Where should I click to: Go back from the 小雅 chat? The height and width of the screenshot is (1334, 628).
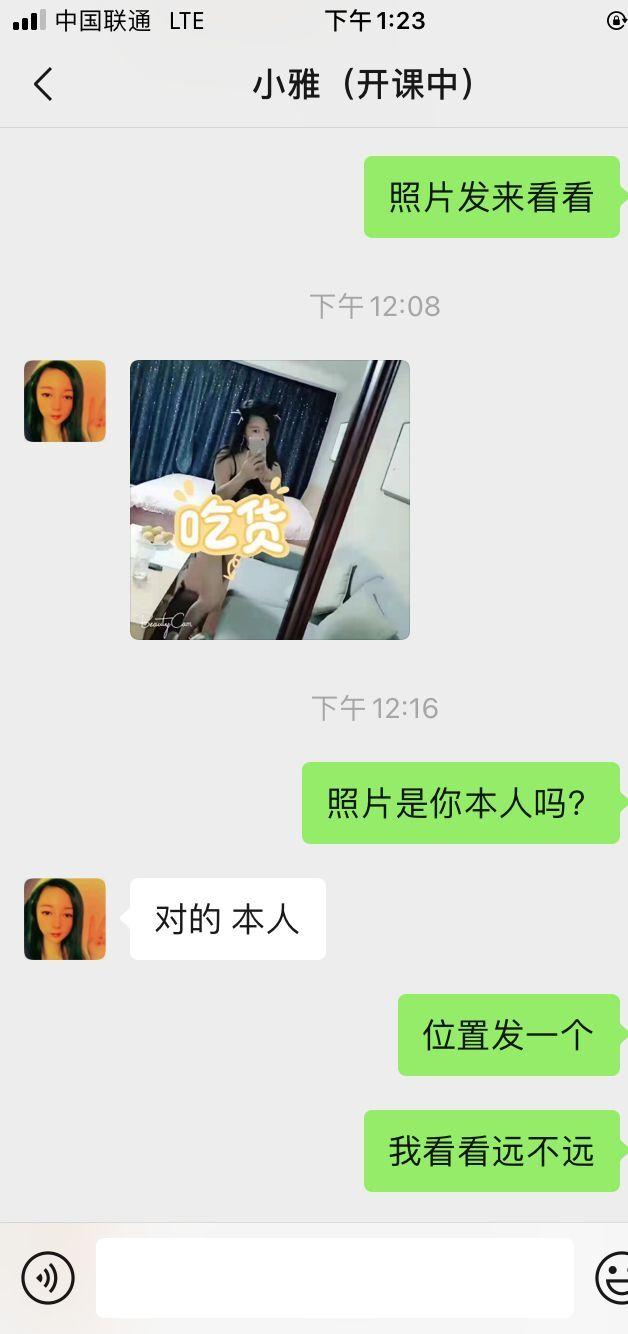[42, 85]
